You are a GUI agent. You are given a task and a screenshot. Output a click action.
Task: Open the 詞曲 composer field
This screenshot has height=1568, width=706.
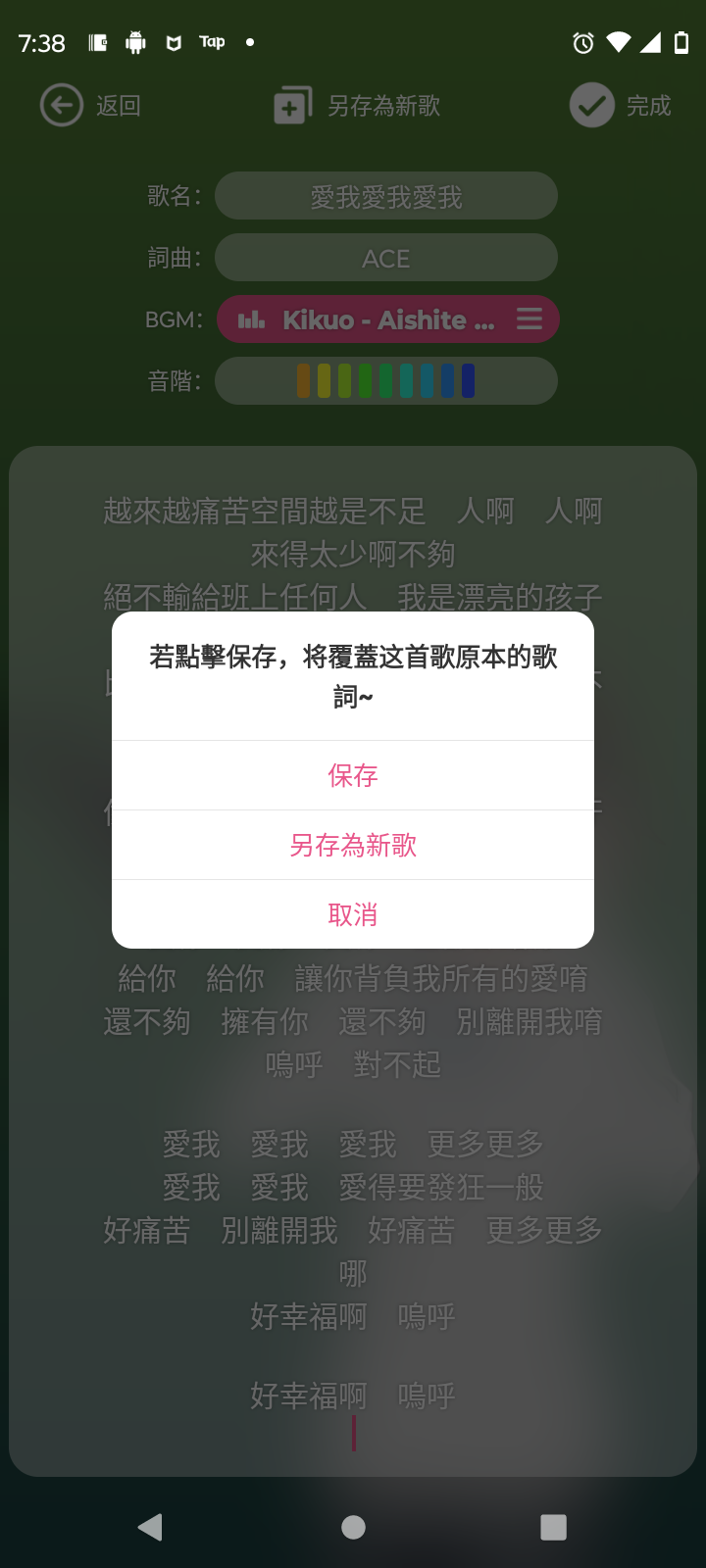(x=385, y=257)
